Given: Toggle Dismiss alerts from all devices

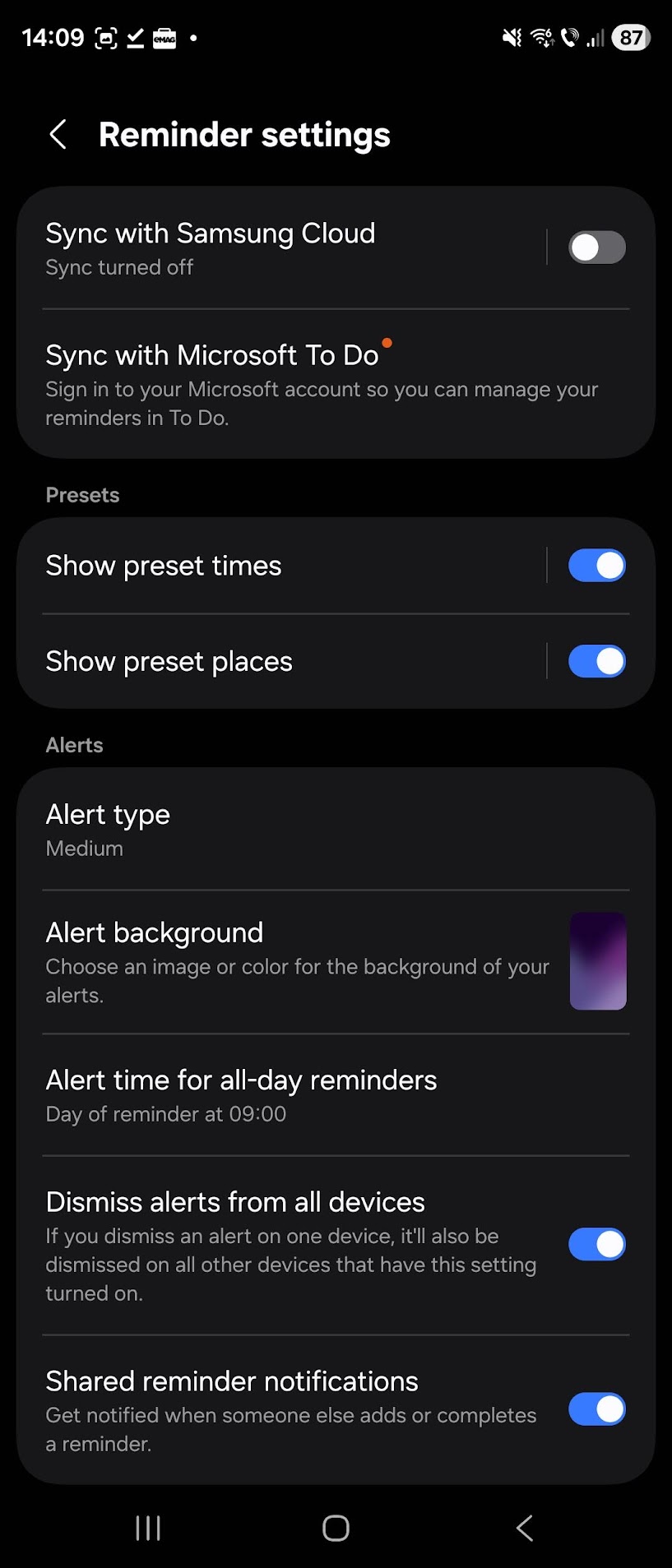Looking at the screenshot, I should (596, 1244).
